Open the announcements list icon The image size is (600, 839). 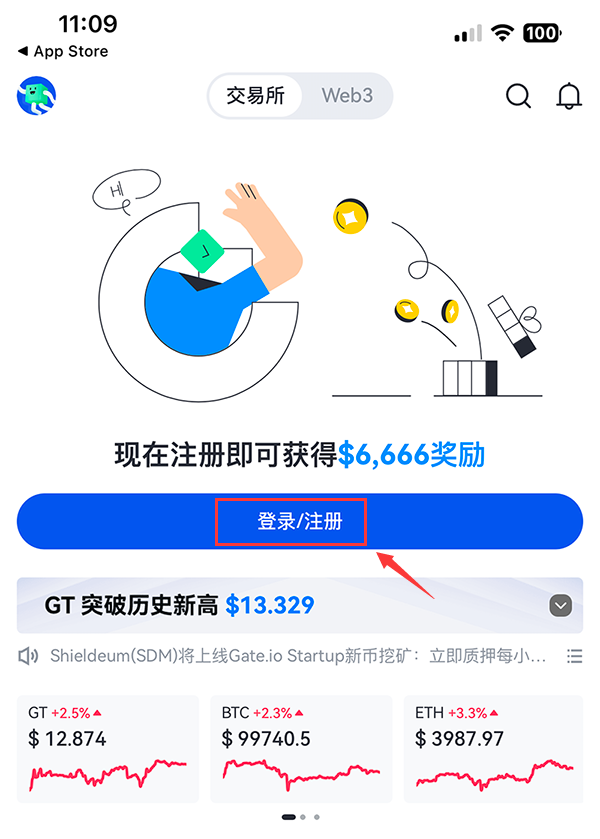point(574,657)
